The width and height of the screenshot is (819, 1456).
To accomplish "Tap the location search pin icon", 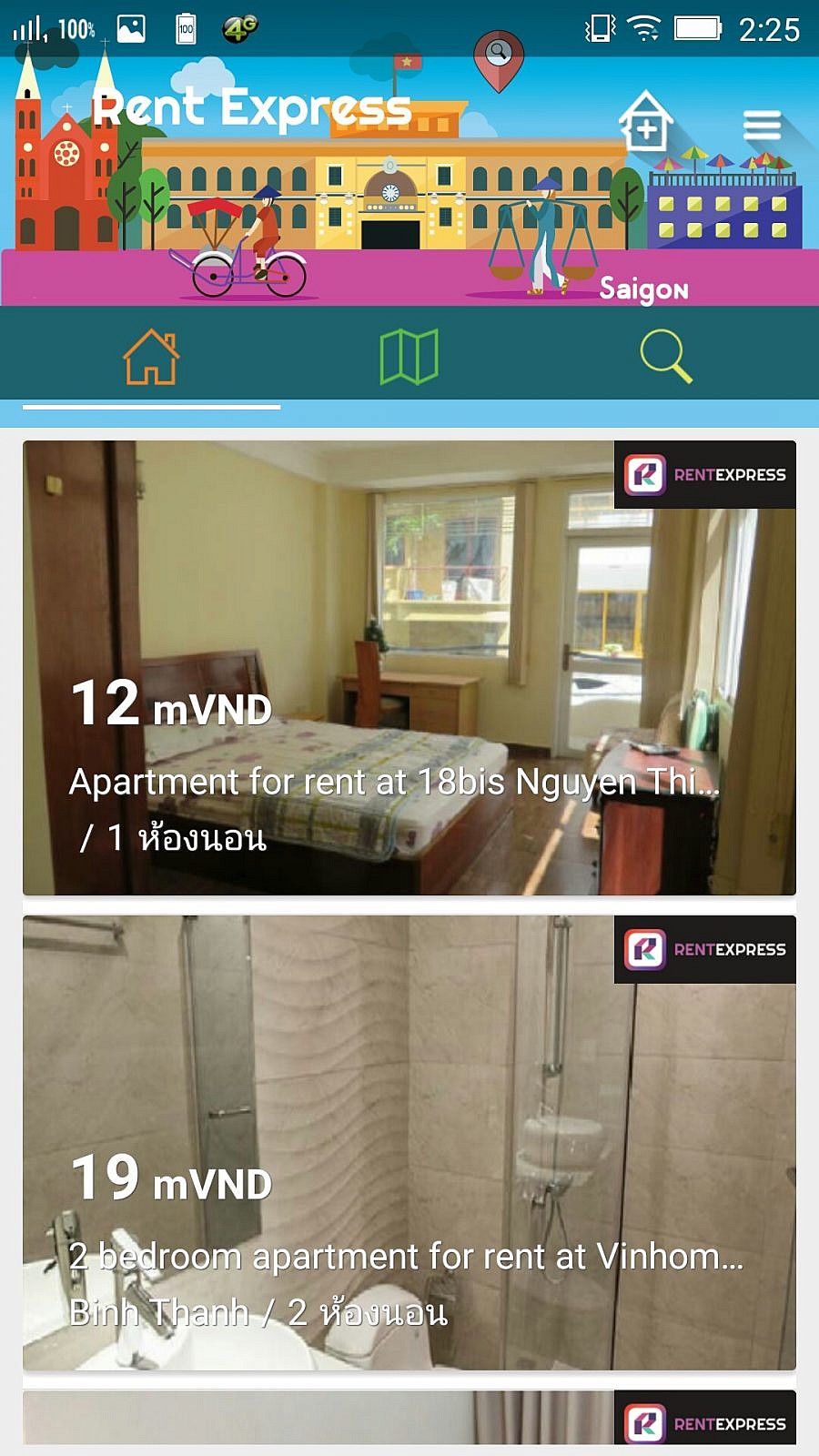I will [x=499, y=59].
